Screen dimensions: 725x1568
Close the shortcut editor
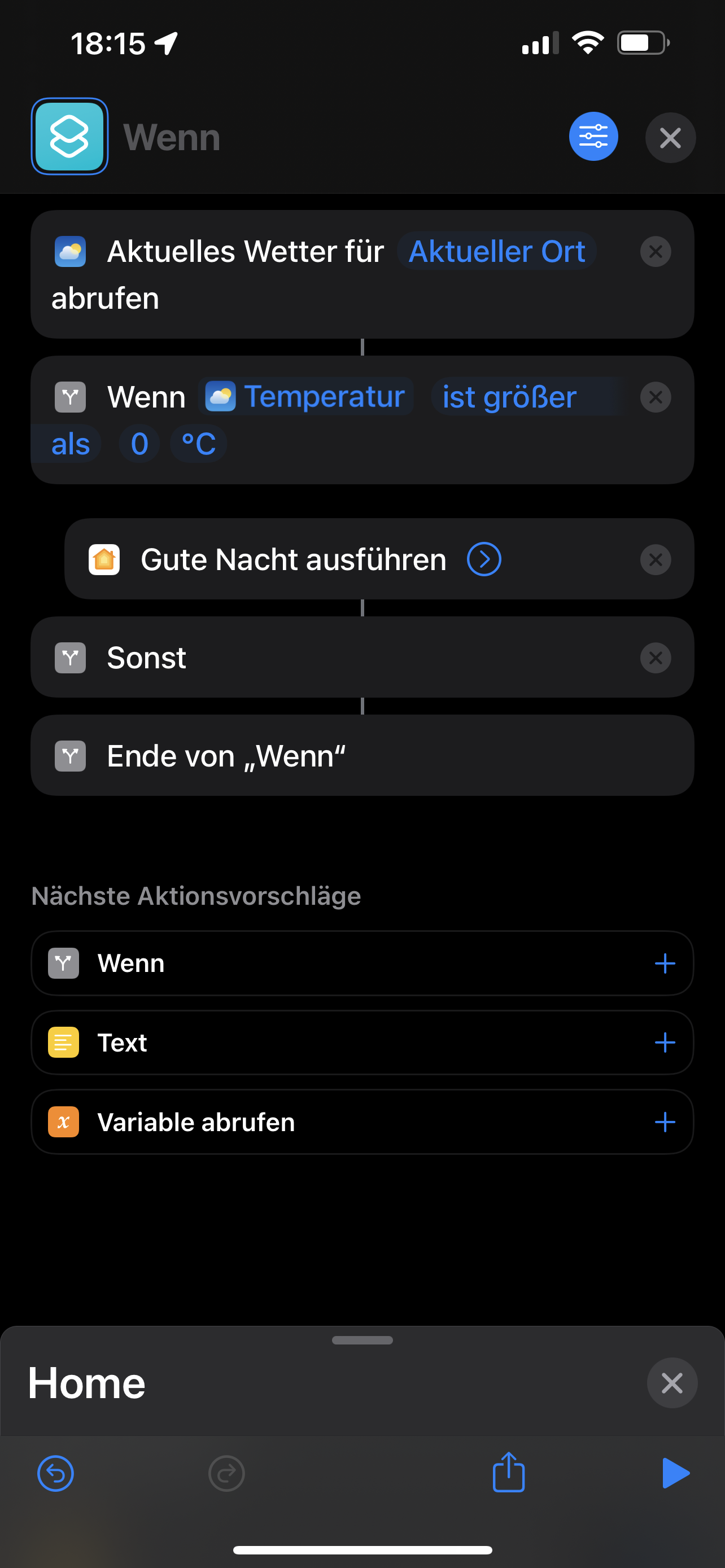click(x=670, y=138)
